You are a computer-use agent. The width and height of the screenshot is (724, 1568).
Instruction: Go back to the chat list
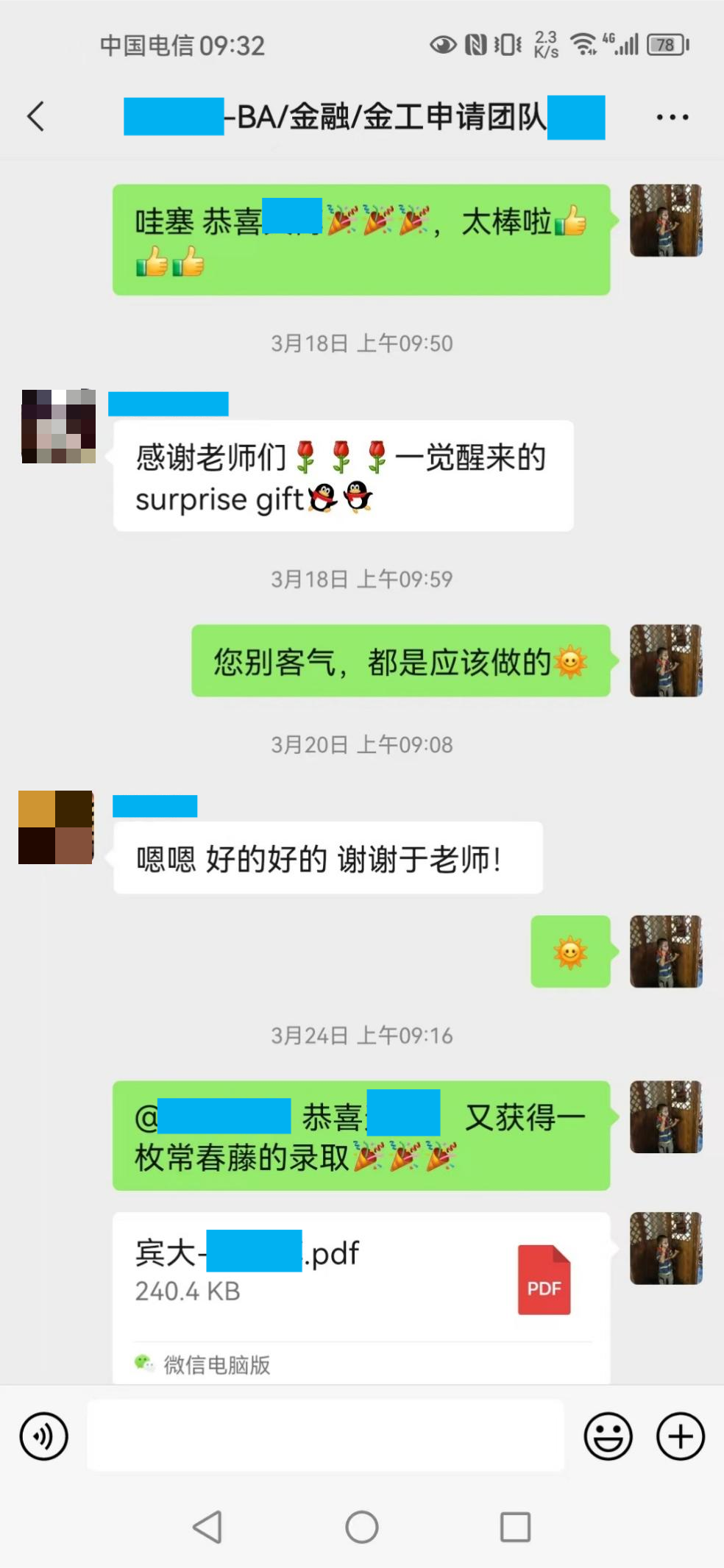(35, 116)
